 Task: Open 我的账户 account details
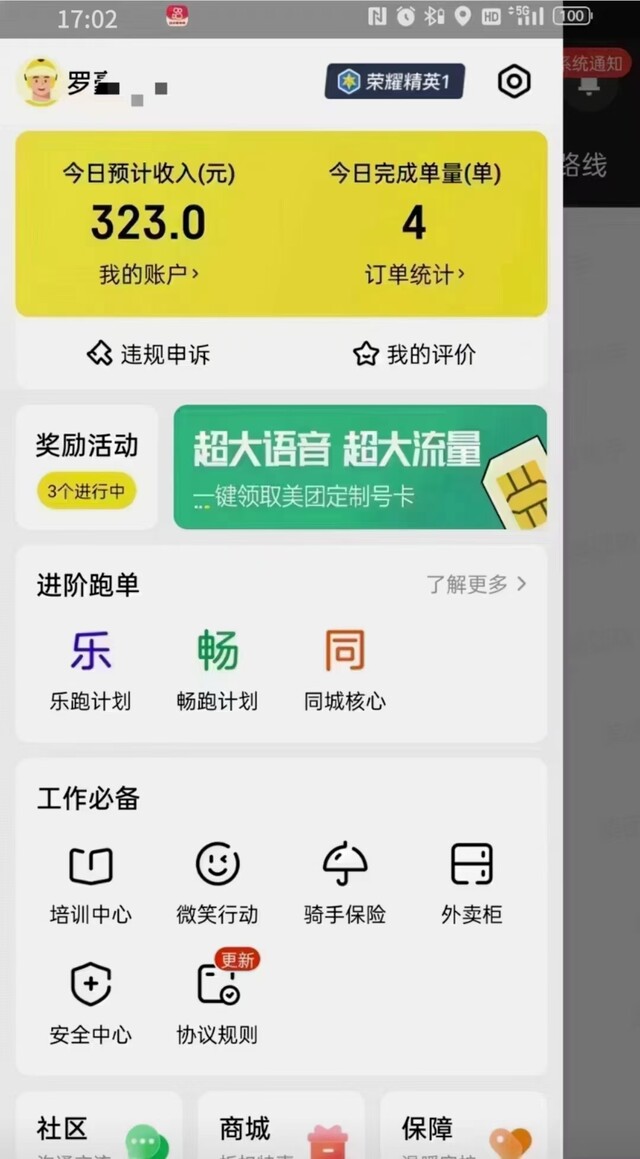[x=149, y=275]
